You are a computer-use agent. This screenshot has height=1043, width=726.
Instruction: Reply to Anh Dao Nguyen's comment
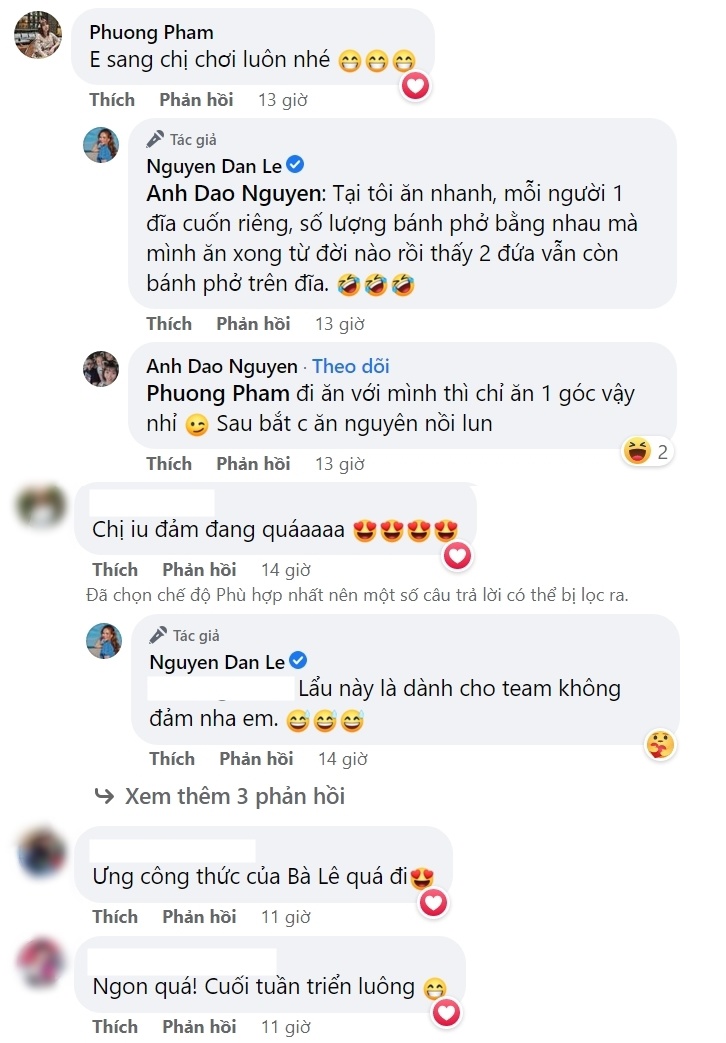click(x=253, y=463)
